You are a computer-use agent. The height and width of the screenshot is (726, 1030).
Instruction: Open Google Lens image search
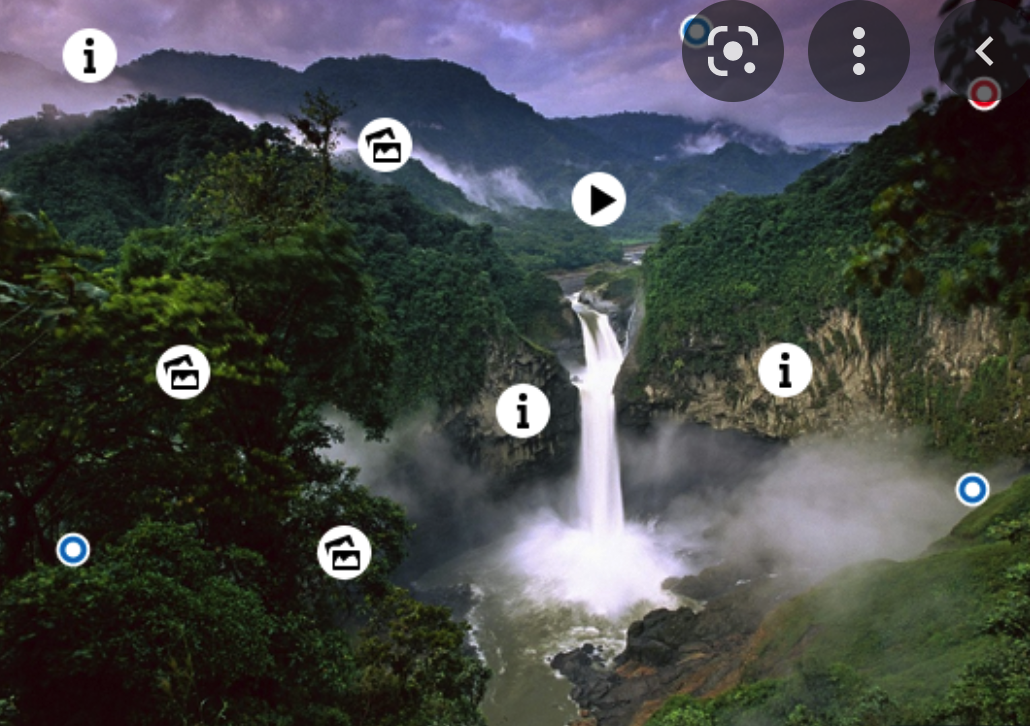[732, 50]
